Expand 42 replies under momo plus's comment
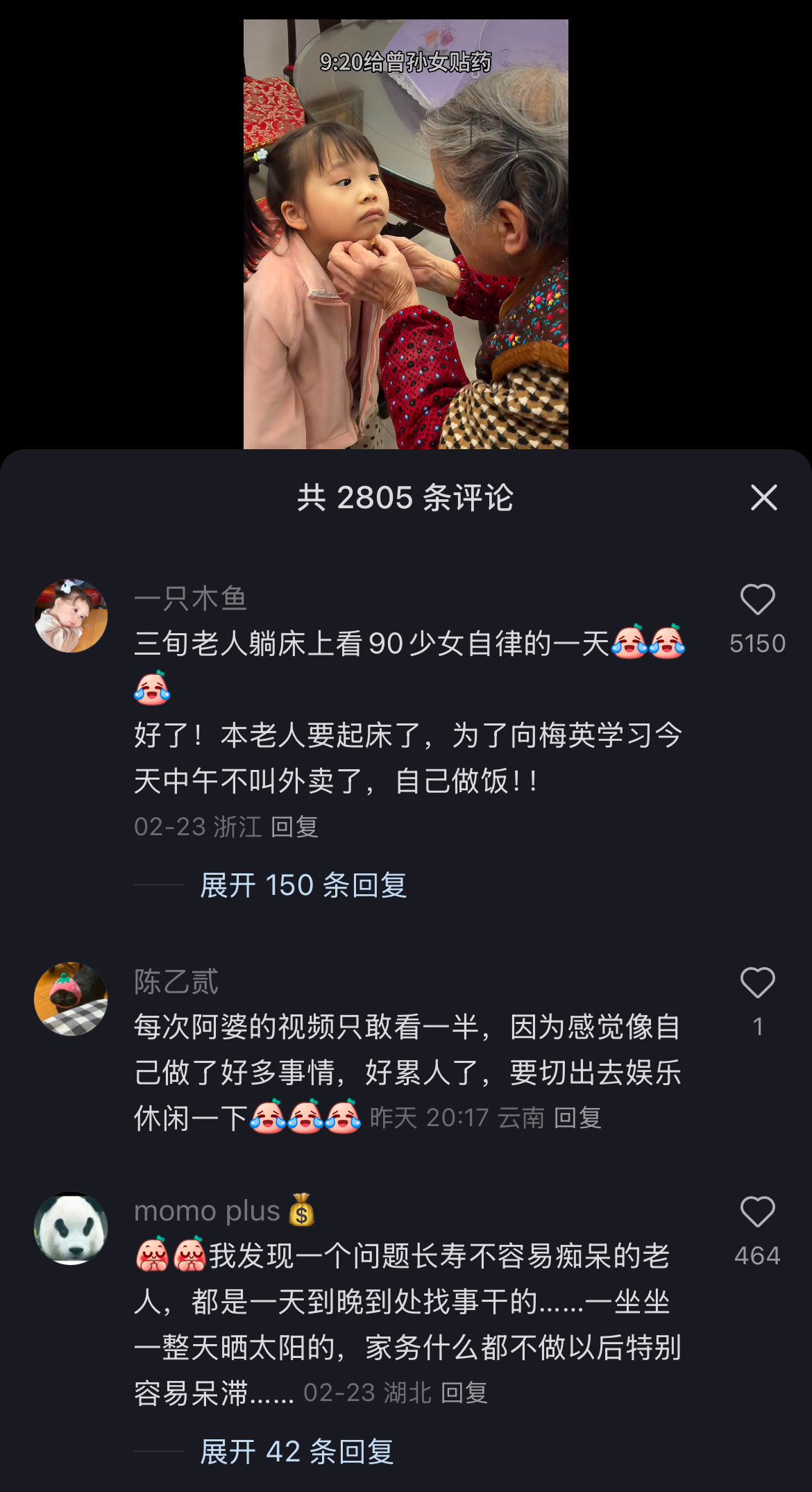812x1492 pixels. (x=296, y=1452)
